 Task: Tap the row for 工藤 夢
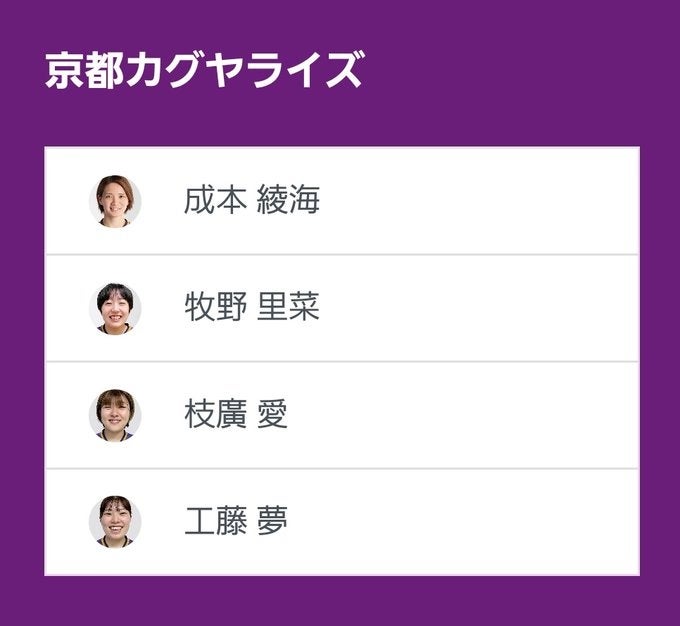tap(236, 522)
